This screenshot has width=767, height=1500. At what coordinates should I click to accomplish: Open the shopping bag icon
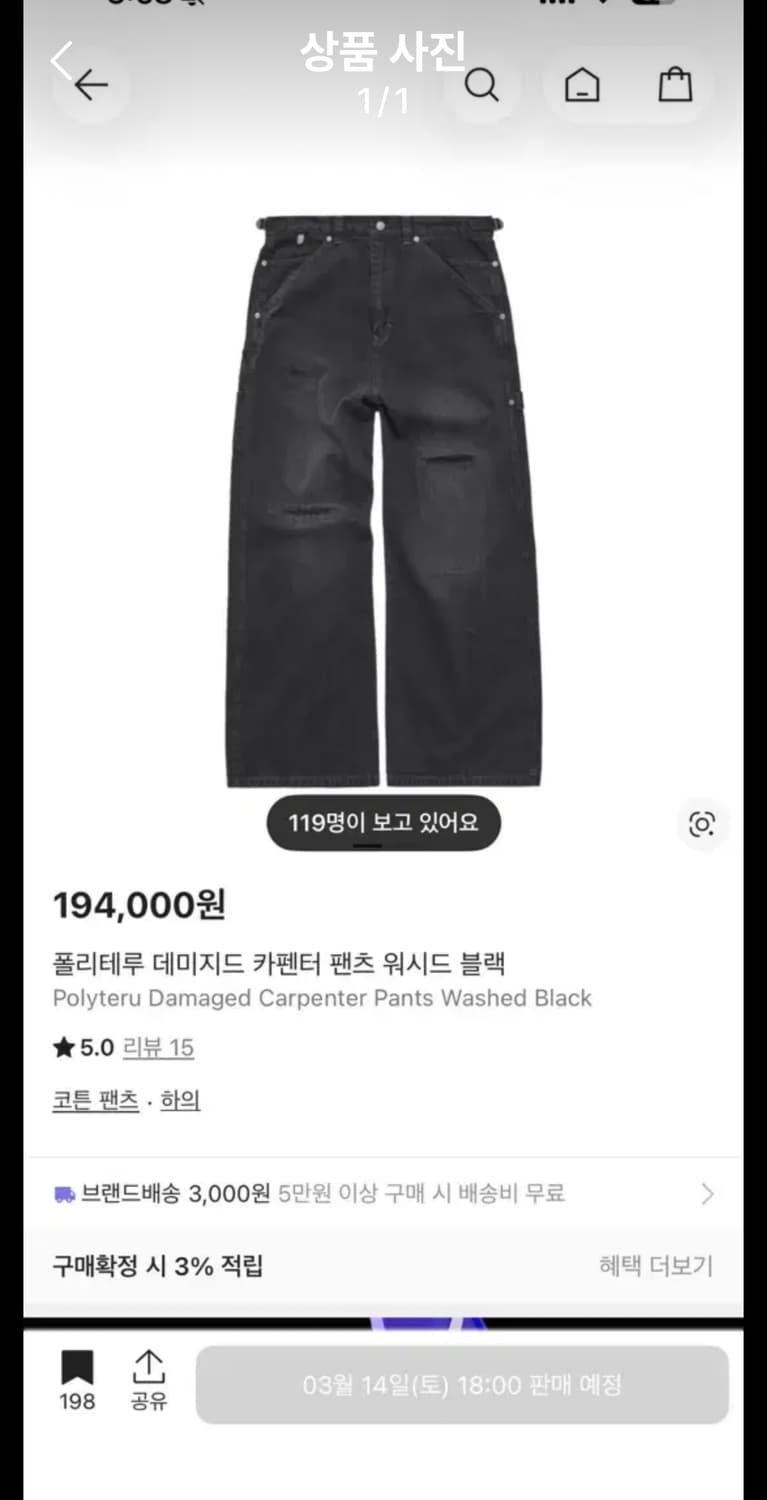coord(675,85)
